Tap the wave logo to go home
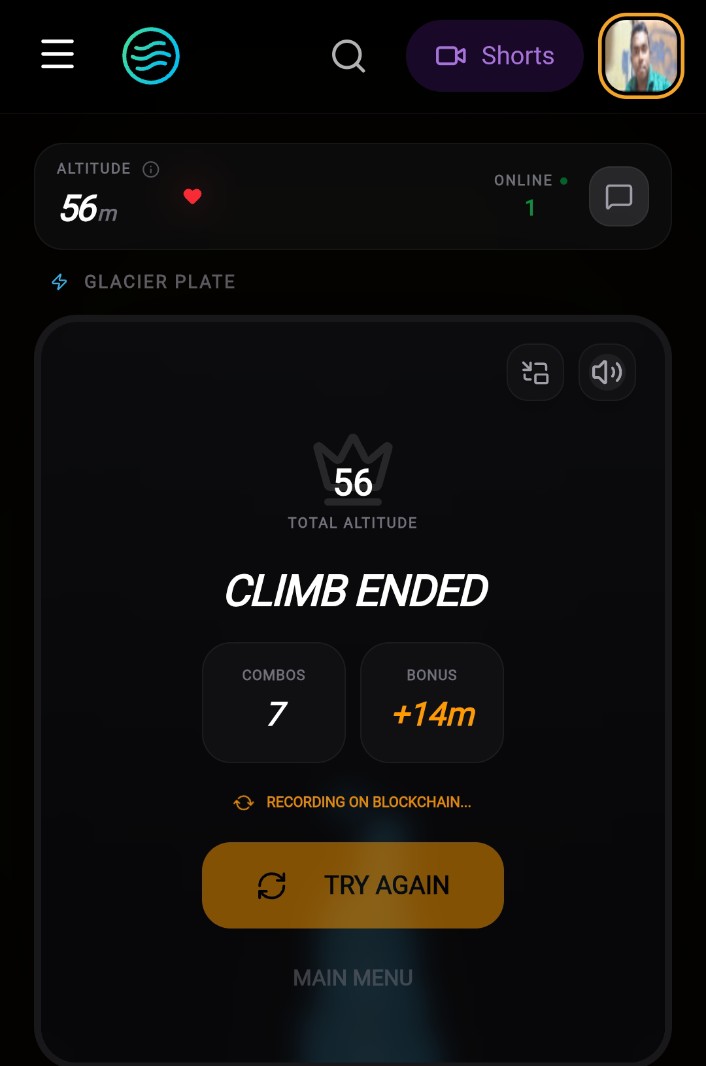 pyautogui.click(x=151, y=55)
